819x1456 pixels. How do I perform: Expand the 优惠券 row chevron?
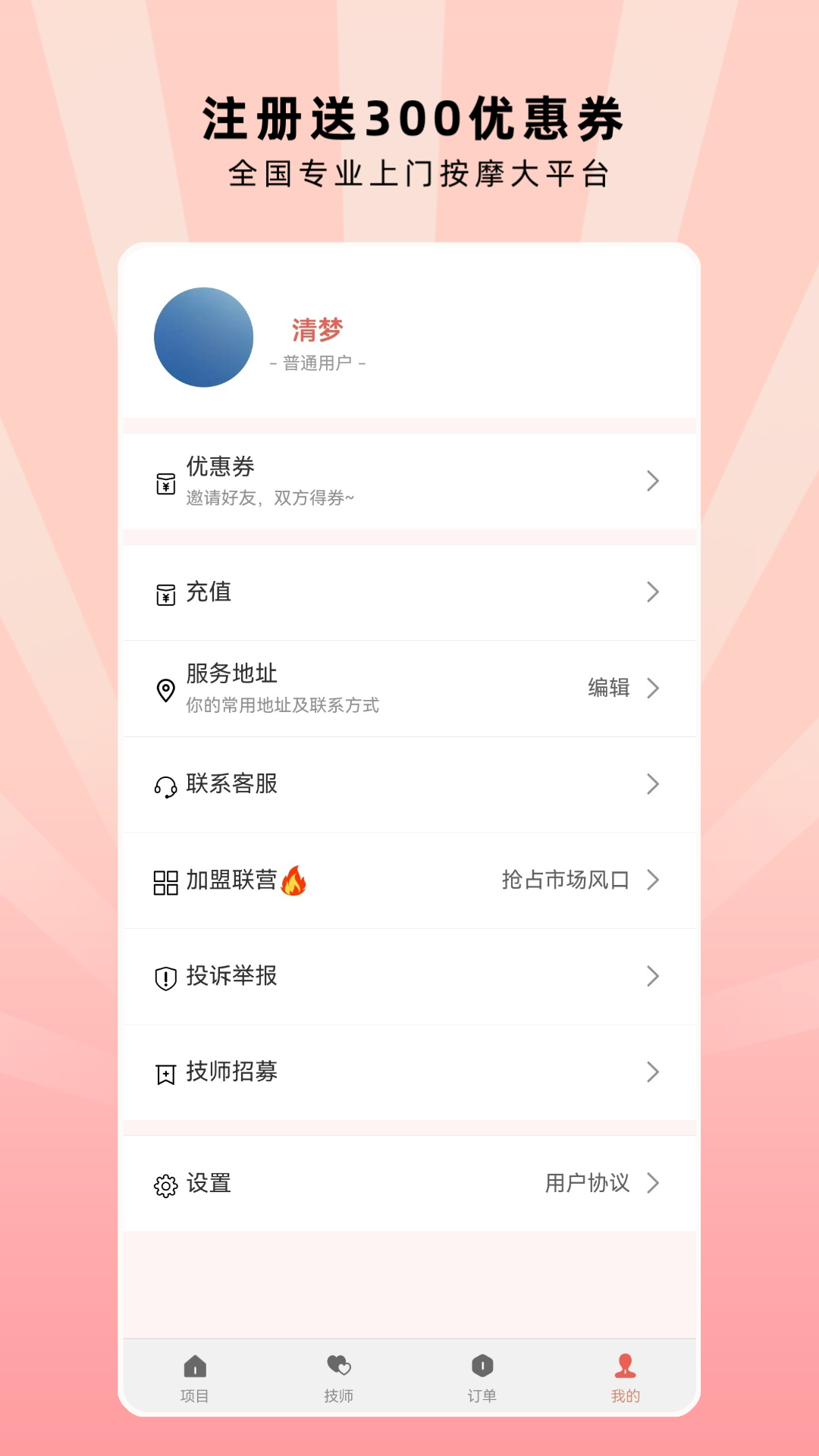pos(652,482)
